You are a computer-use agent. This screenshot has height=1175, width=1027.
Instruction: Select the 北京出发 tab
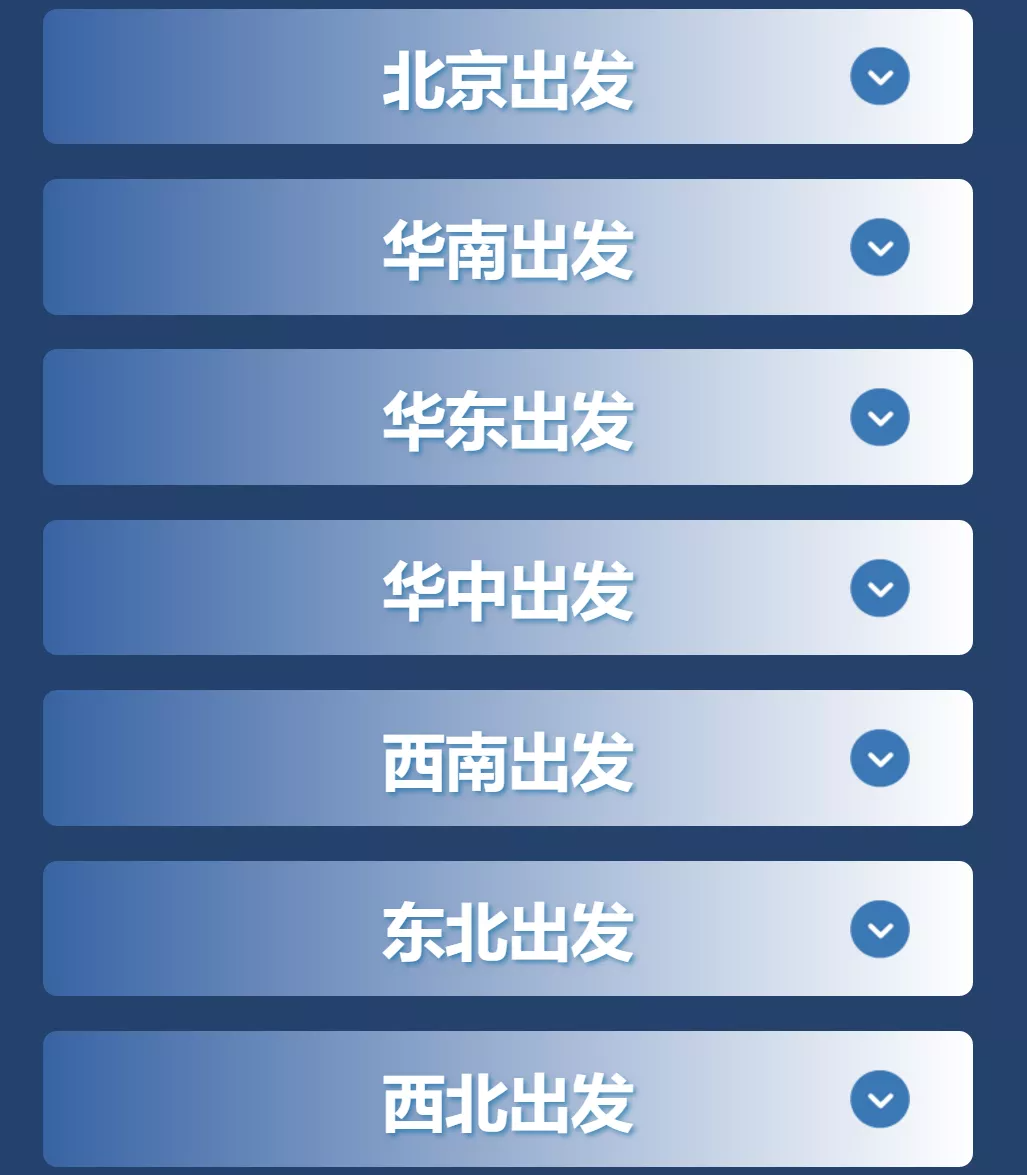pyautogui.click(x=507, y=77)
